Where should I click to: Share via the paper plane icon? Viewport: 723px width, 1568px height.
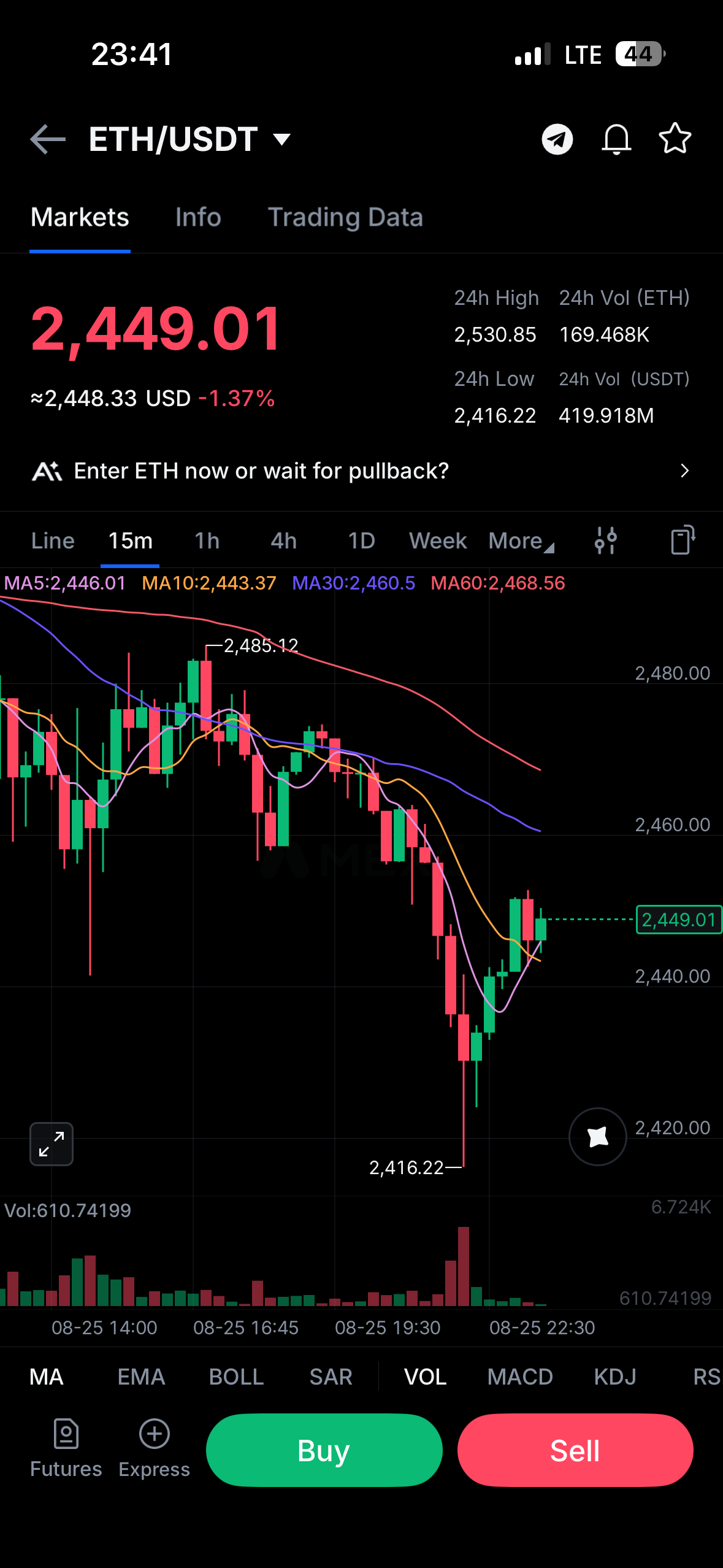(x=557, y=139)
